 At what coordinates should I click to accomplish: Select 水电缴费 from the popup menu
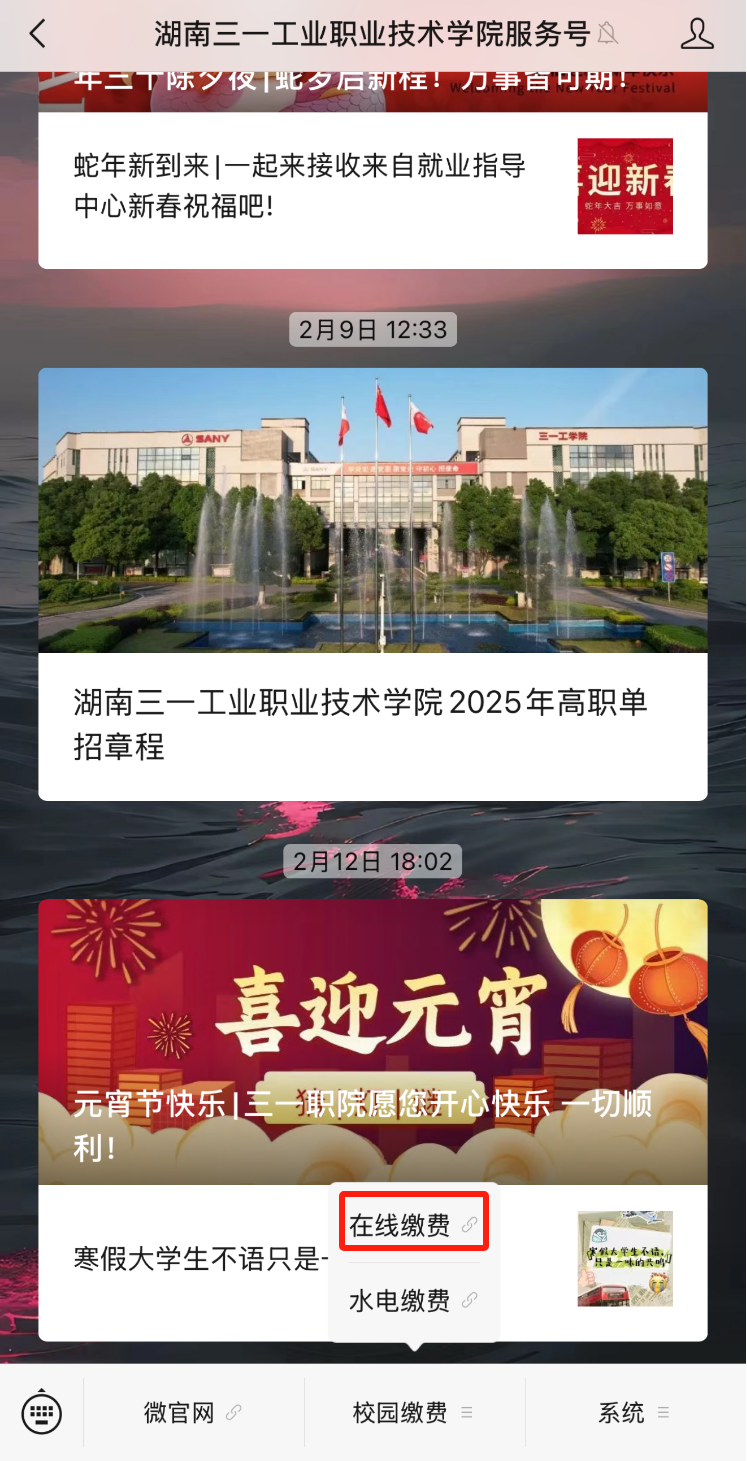[412, 1300]
